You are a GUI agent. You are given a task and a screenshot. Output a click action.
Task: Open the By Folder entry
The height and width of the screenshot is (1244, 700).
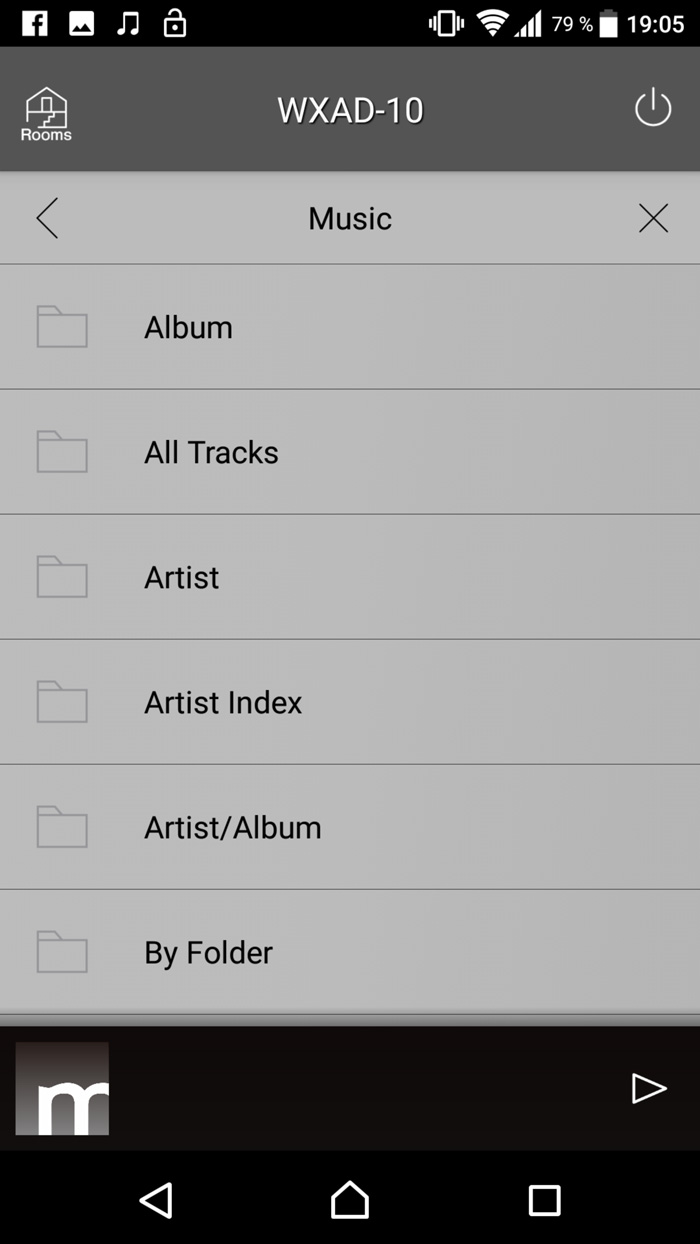point(350,952)
